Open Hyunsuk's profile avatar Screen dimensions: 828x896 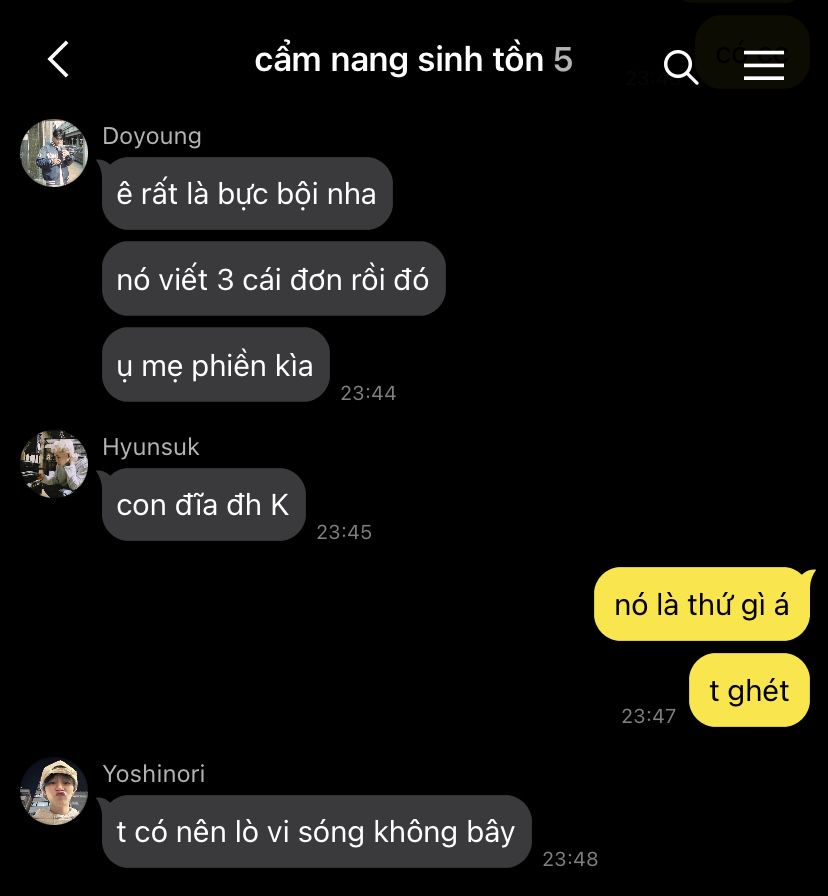click(x=54, y=464)
